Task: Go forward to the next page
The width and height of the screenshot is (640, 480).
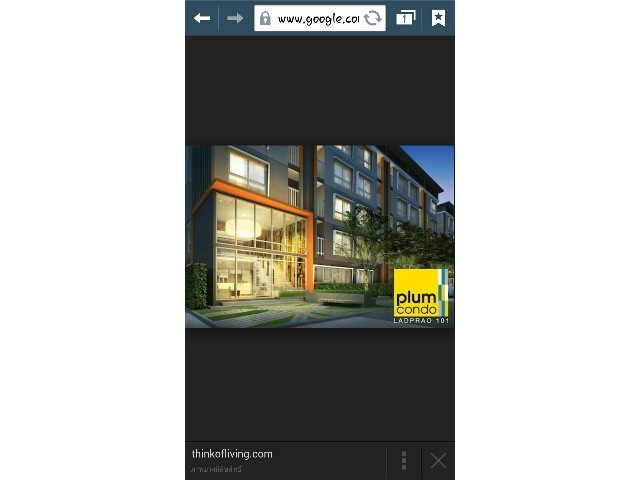Action: (x=235, y=18)
